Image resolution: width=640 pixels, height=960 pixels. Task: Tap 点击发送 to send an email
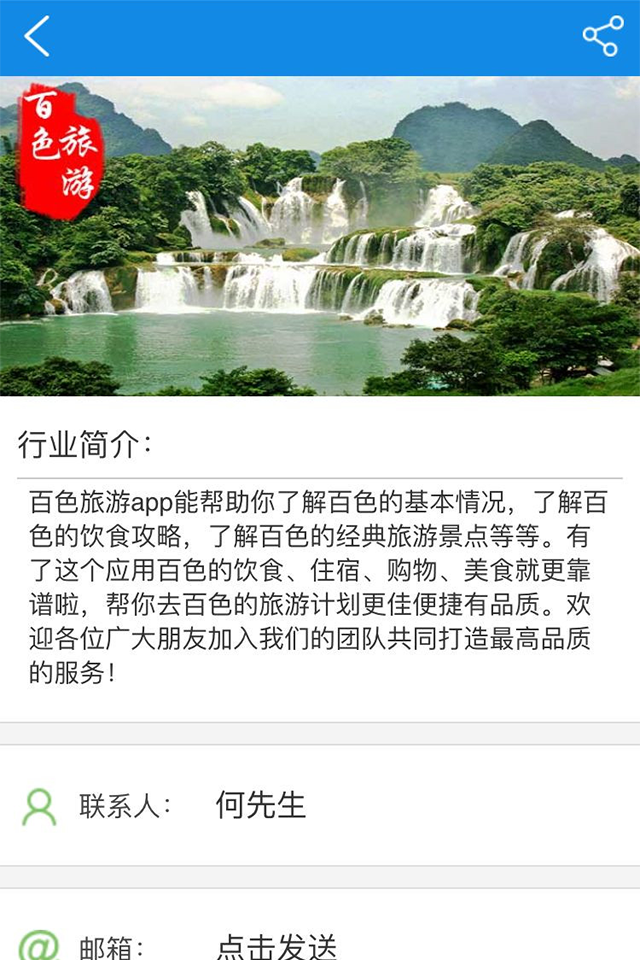pyautogui.click(x=276, y=945)
